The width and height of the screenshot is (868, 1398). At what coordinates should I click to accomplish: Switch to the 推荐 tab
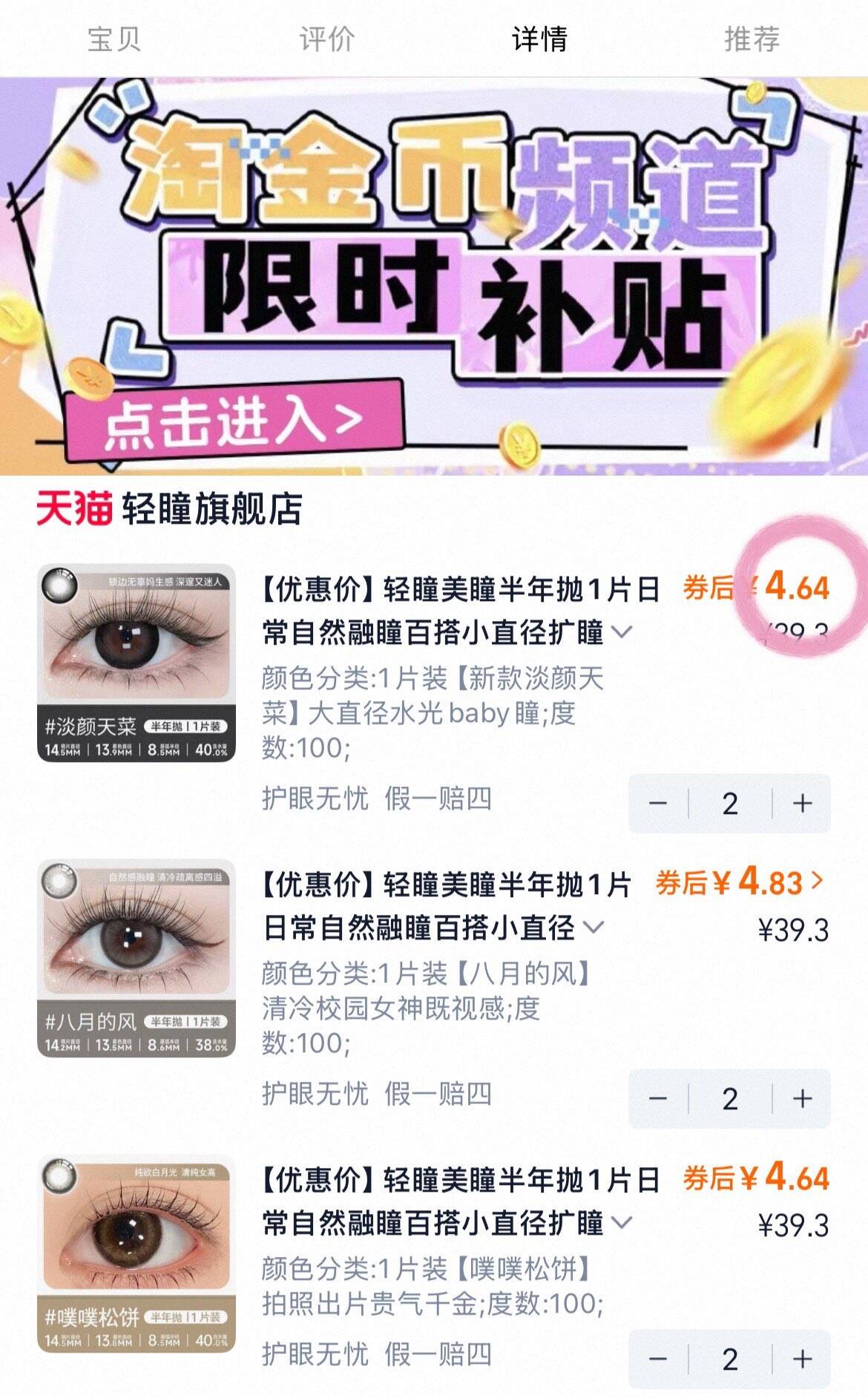[x=752, y=39]
